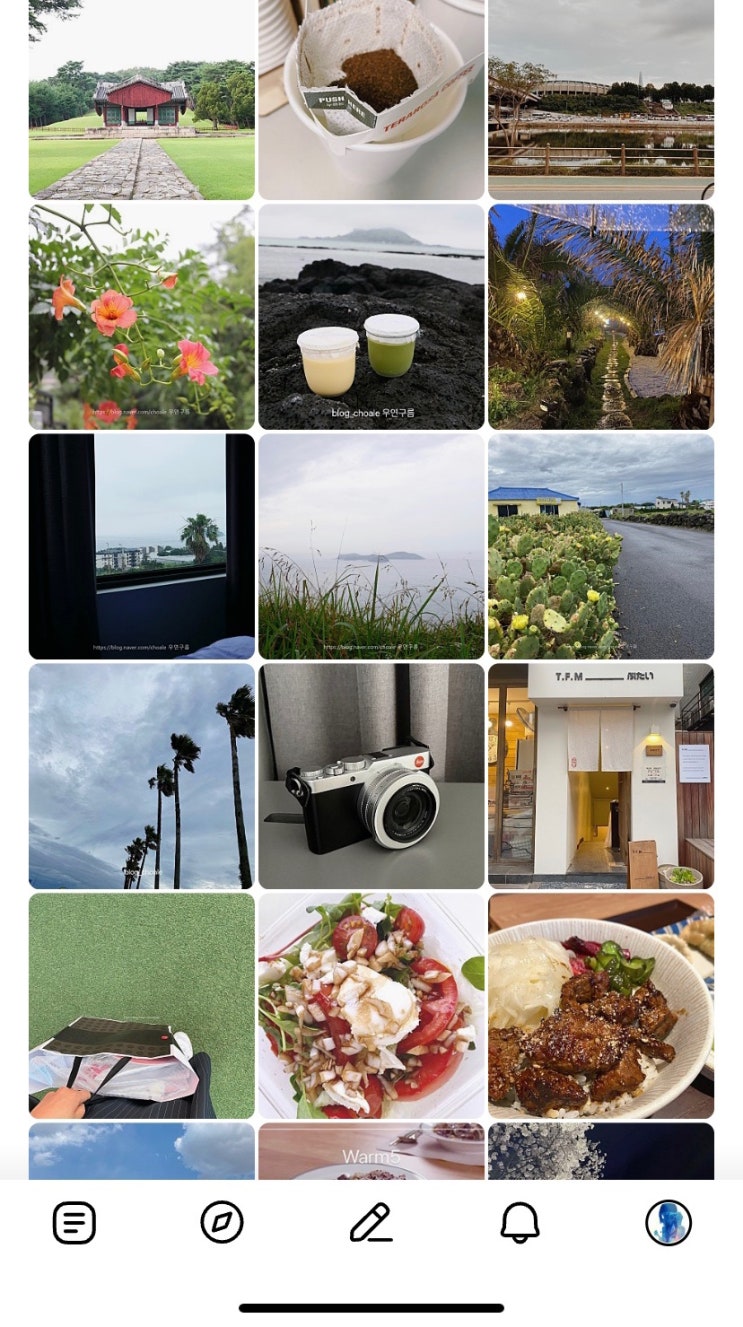View the stadium by the river photo

601,100
